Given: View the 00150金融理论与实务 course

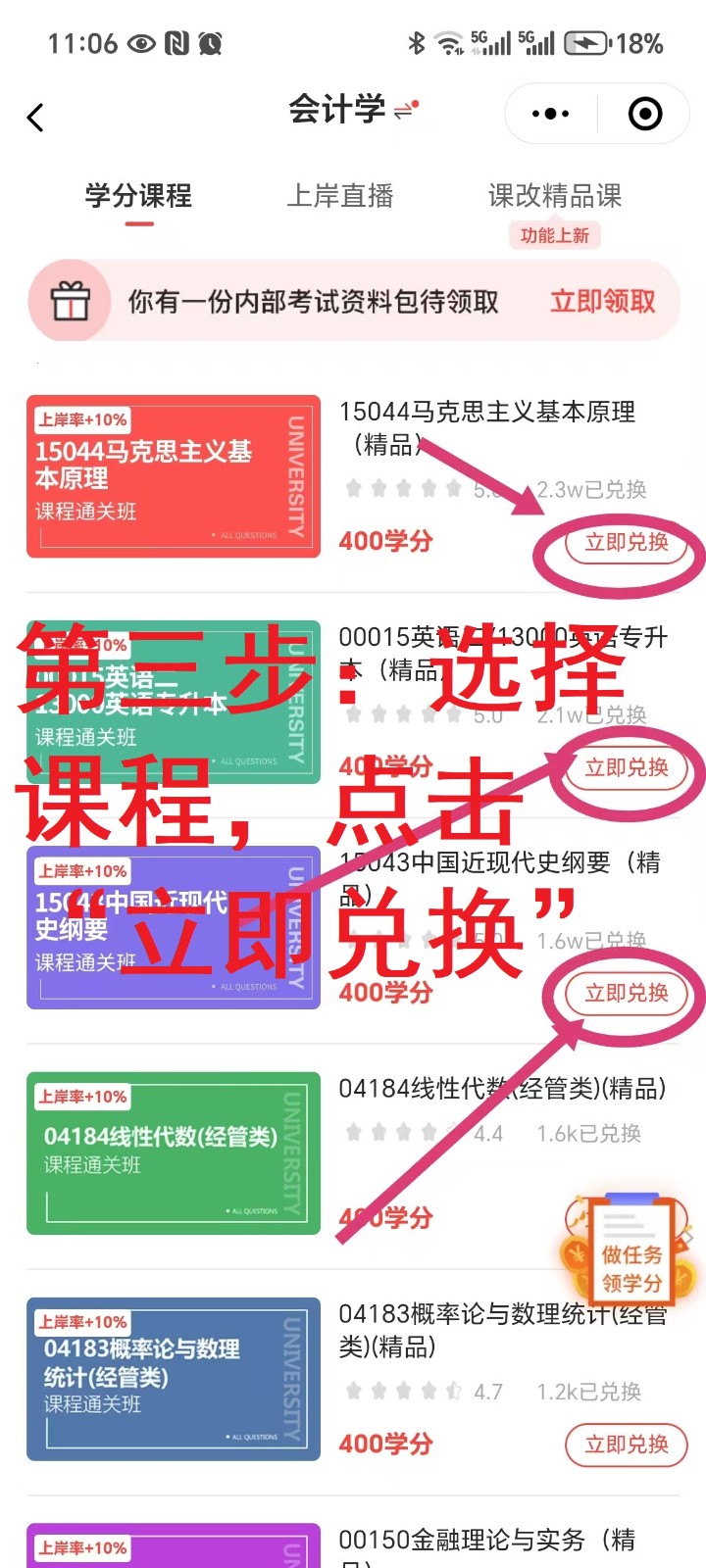Looking at the screenshot, I should tap(485, 1541).
